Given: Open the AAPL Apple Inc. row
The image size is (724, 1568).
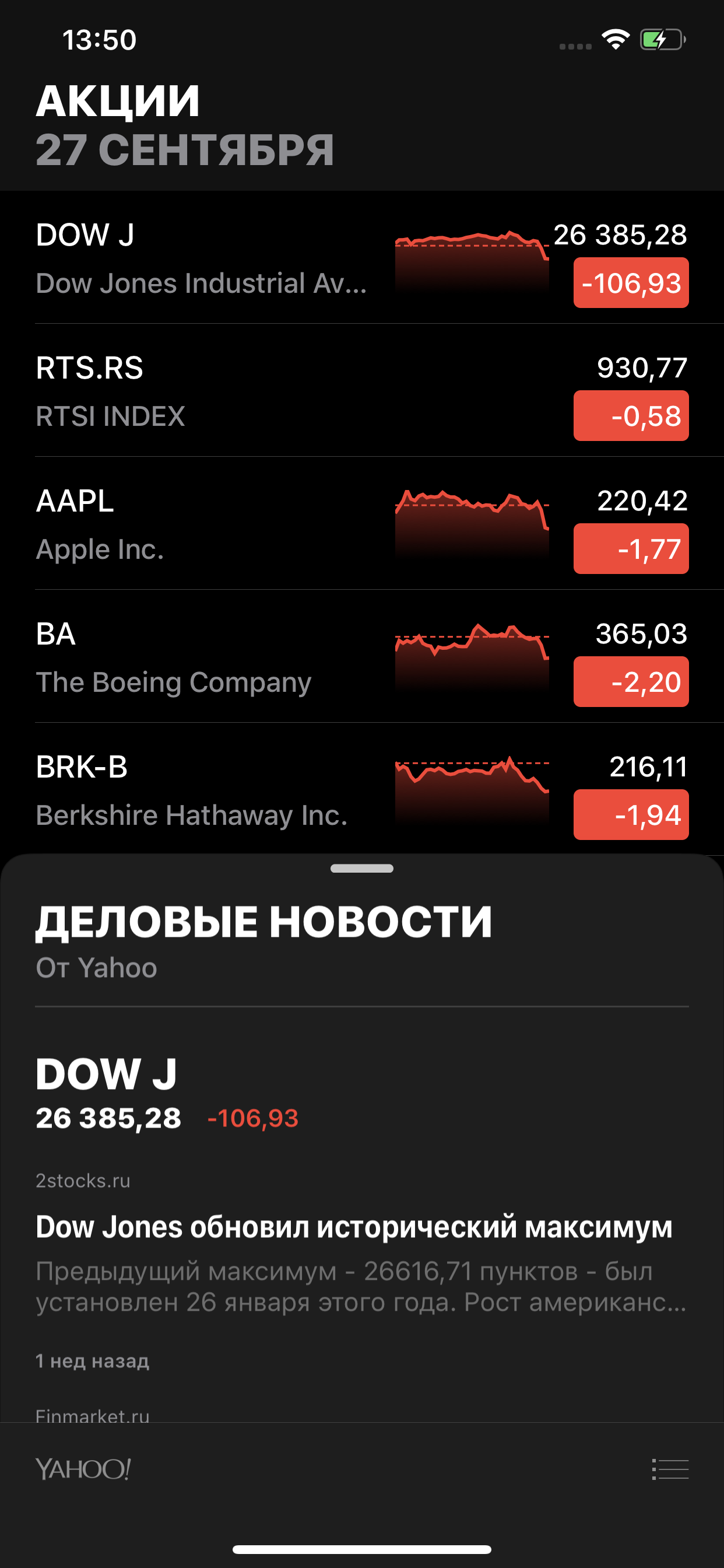Looking at the screenshot, I should 362,523.
